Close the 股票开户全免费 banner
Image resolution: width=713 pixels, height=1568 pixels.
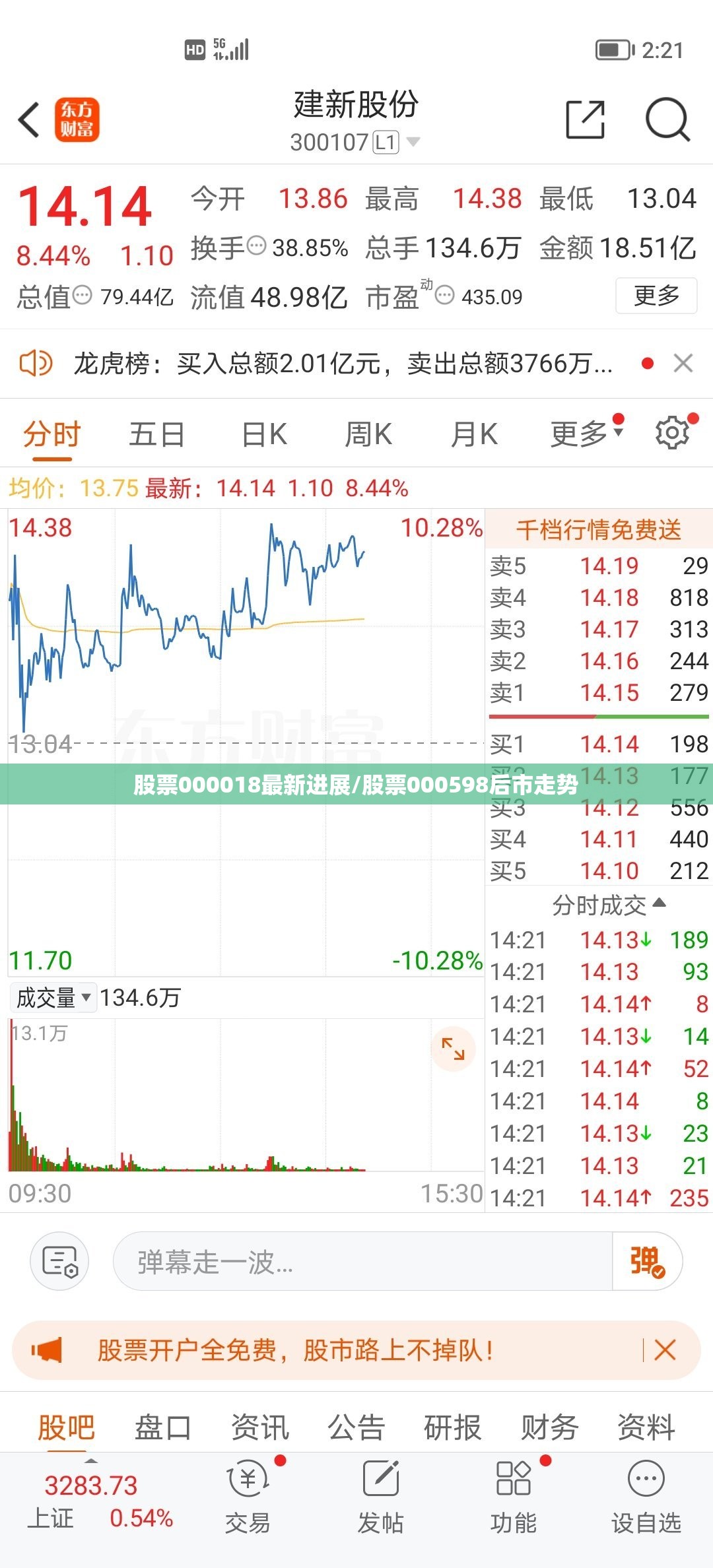tap(665, 1350)
